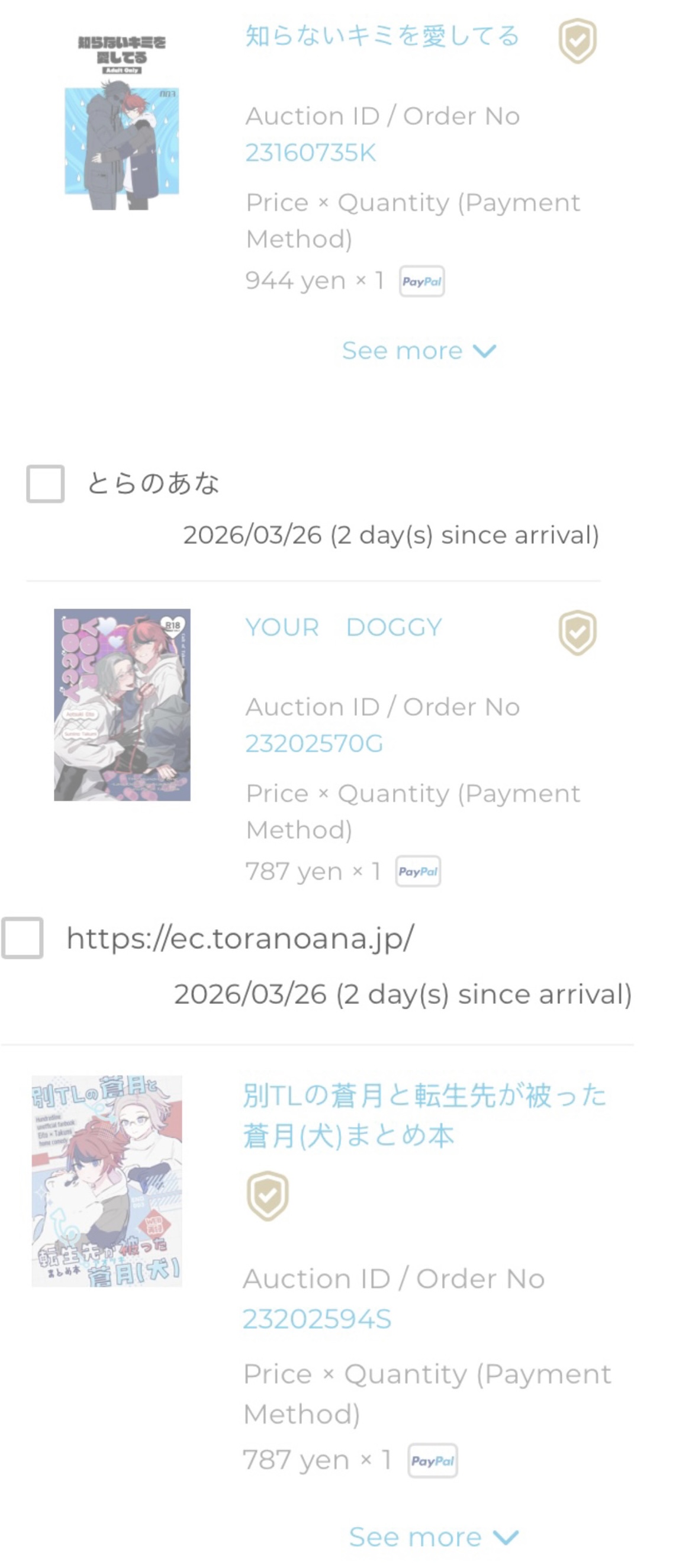Select the とらのあな checkbox
Screen dimensions: 676x1568
[x=46, y=484]
